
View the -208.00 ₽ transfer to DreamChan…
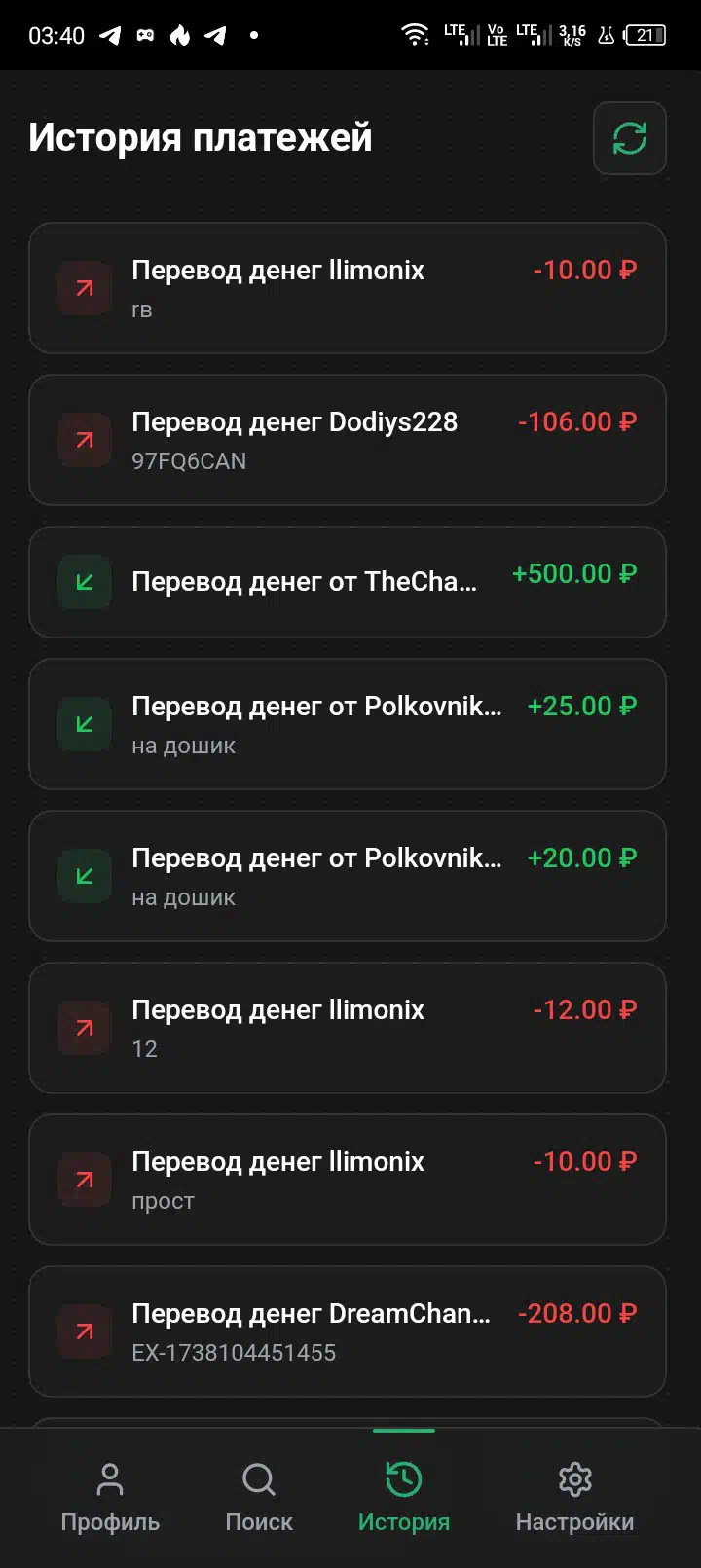coord(347,1331)
